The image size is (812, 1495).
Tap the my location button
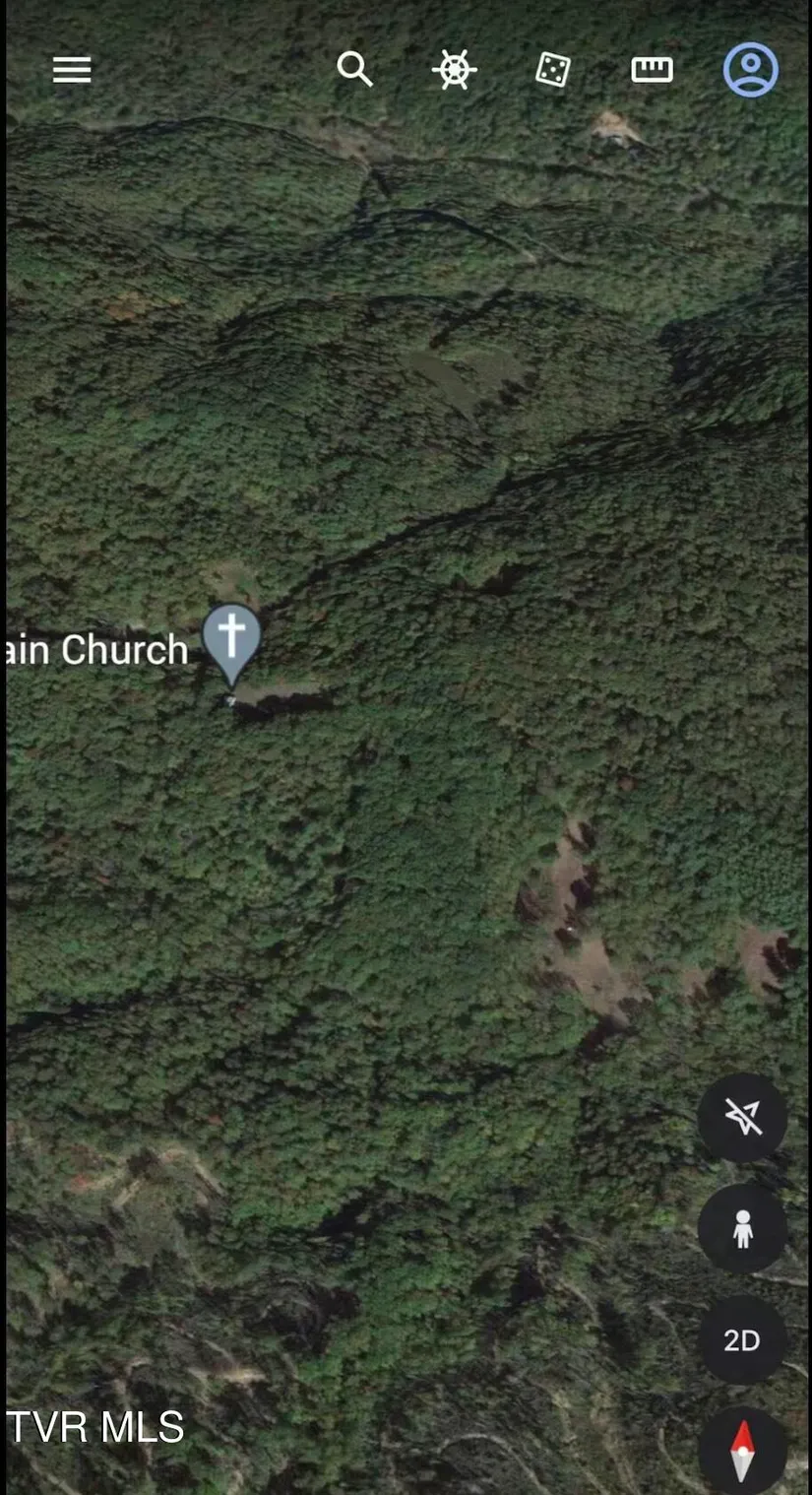[742, 1117]
